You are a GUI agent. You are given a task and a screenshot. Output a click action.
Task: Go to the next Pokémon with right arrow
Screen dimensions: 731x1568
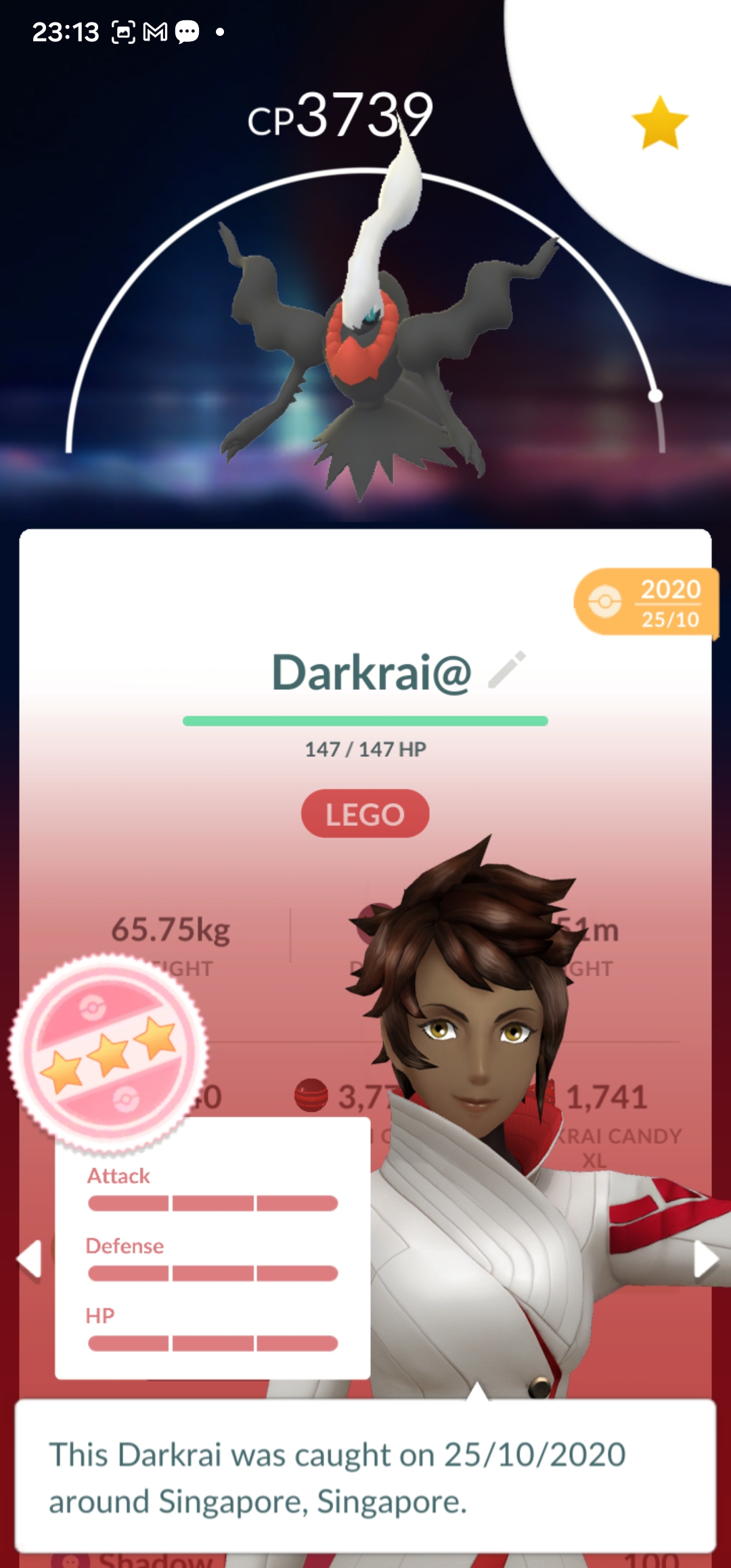[705, 1259]
